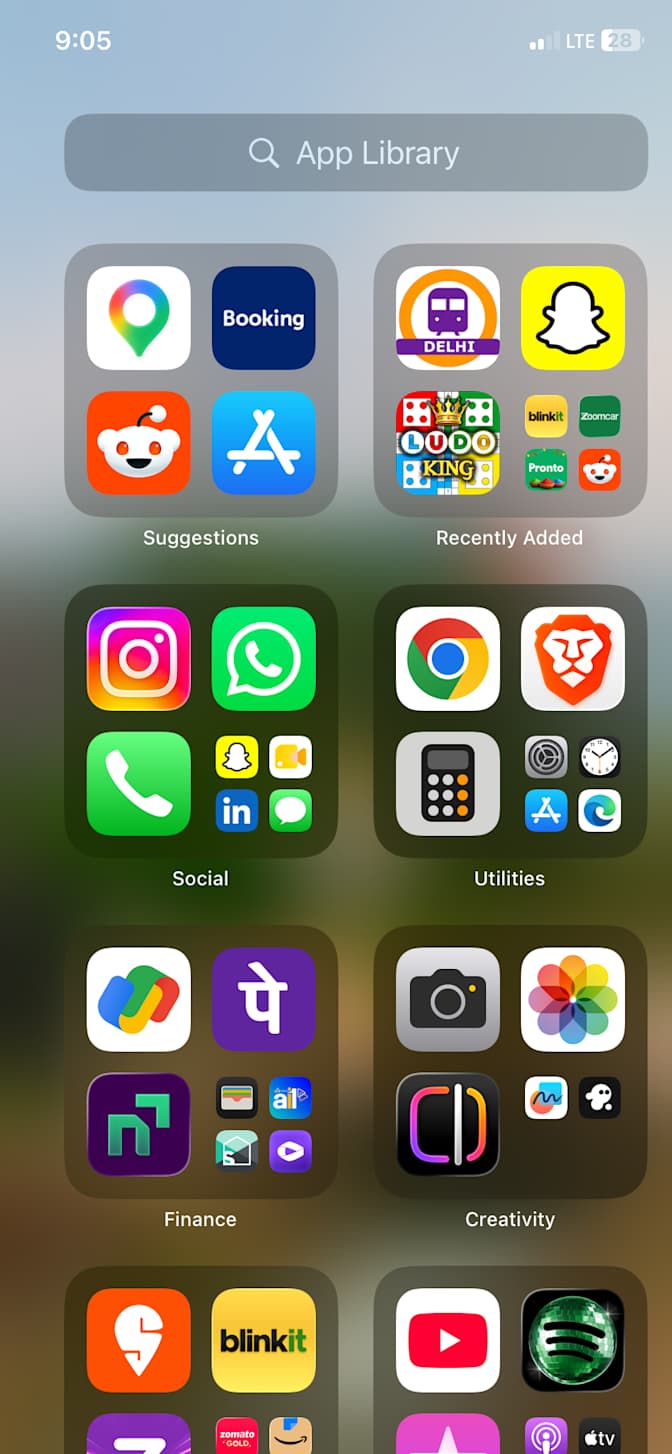Launch WhatsApp

(264, 659)
